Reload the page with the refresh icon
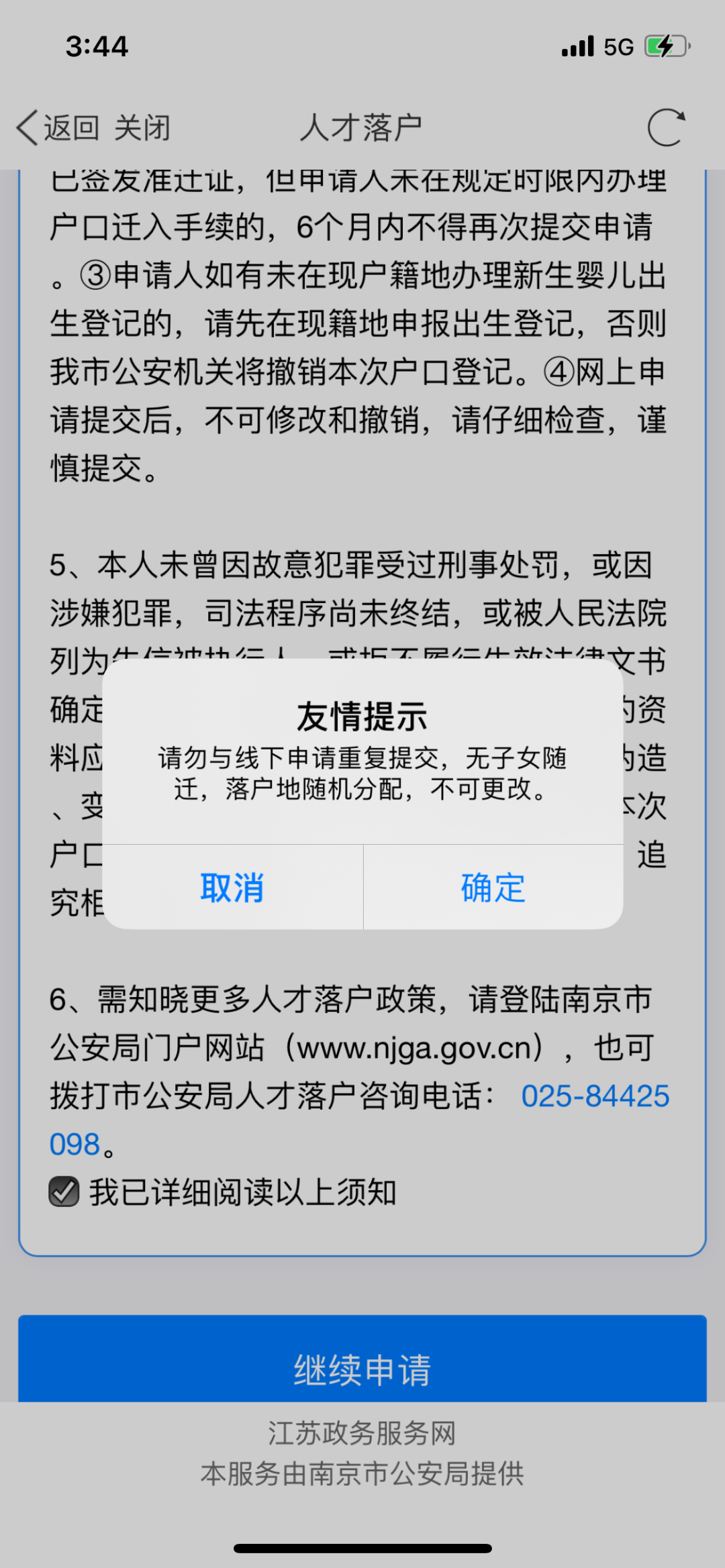 click(666, 127)
